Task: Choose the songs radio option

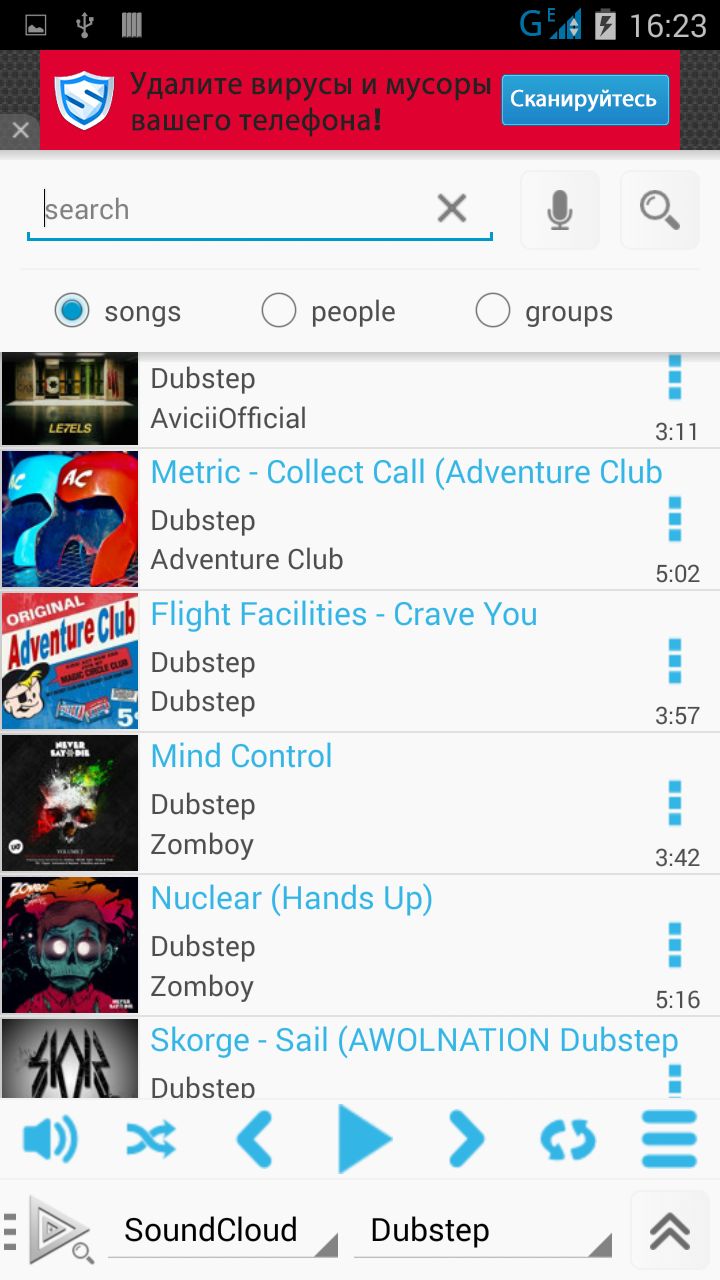Action: click(x=72, y=311)
